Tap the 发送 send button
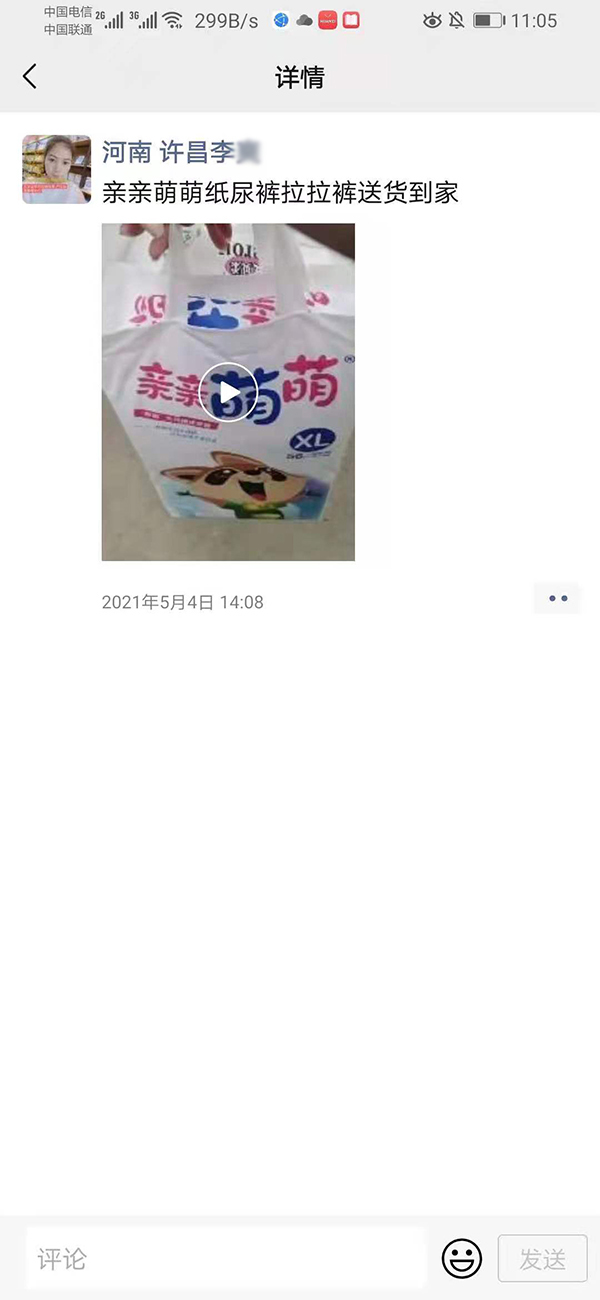Image resolution: width=600 pixels, height=1300 pixels. tap(542, 1258)
